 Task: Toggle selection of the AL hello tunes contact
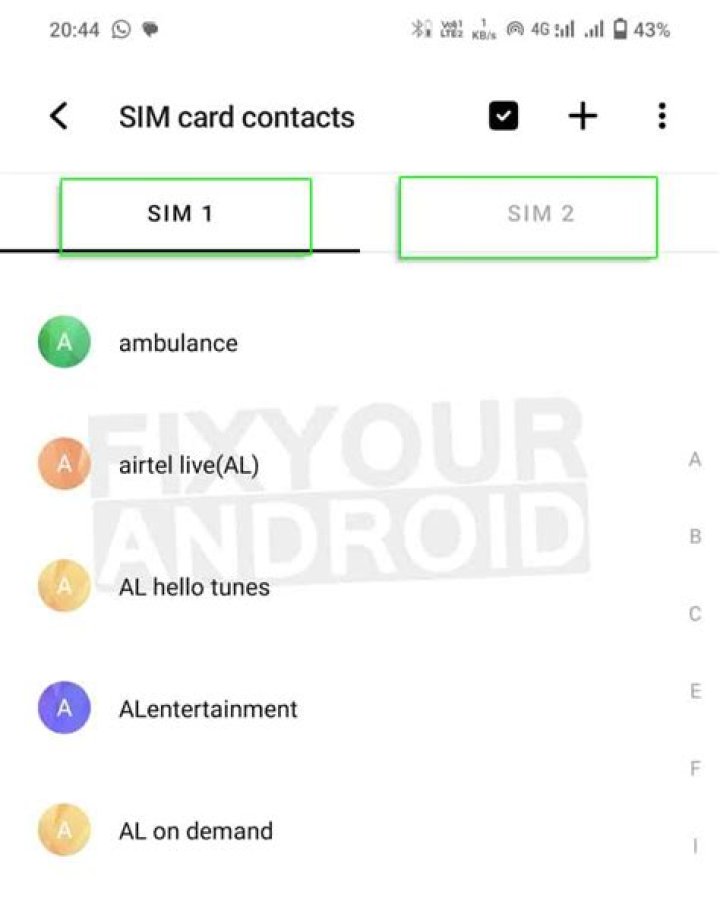pyautogui.click(x=194, y=586)
